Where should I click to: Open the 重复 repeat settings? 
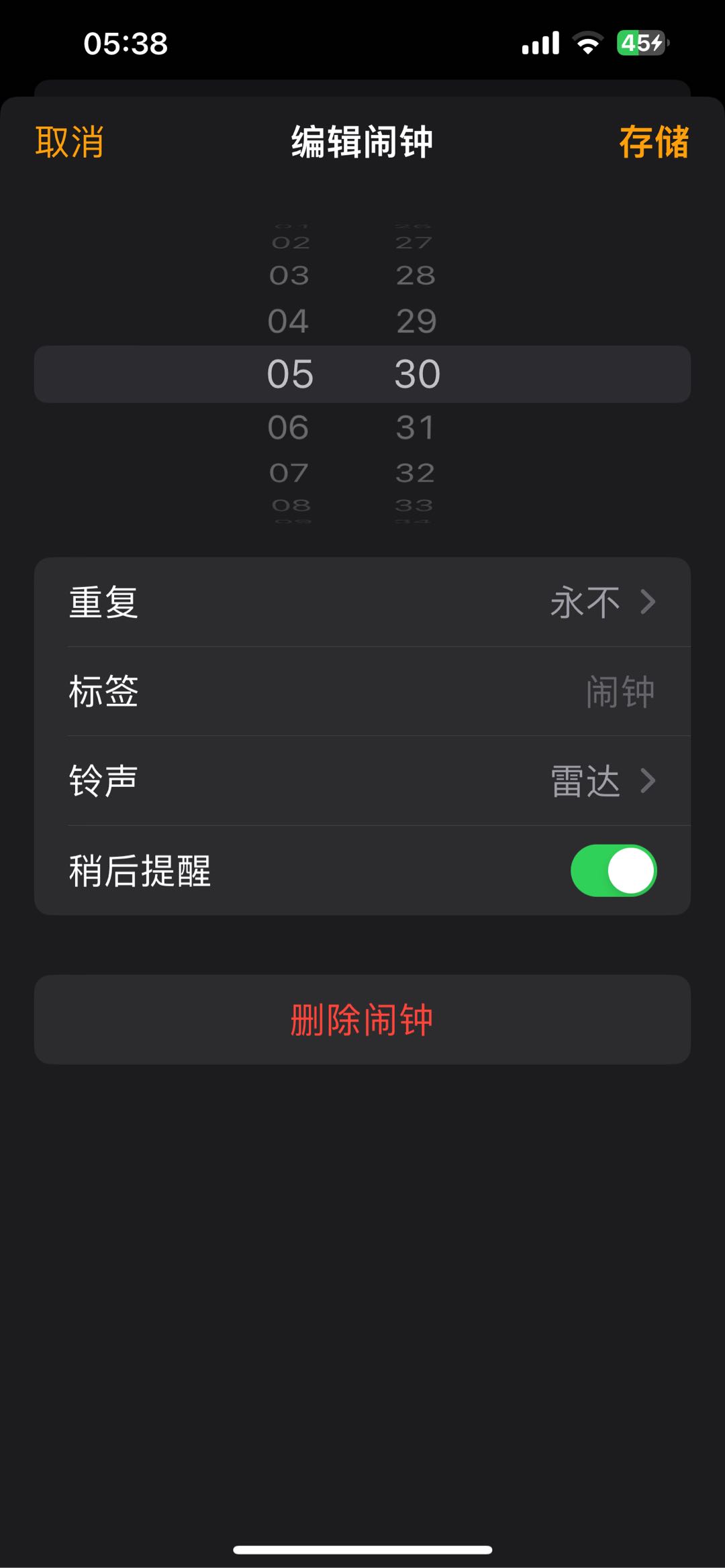pyautogui.click(x=362, y=602)
